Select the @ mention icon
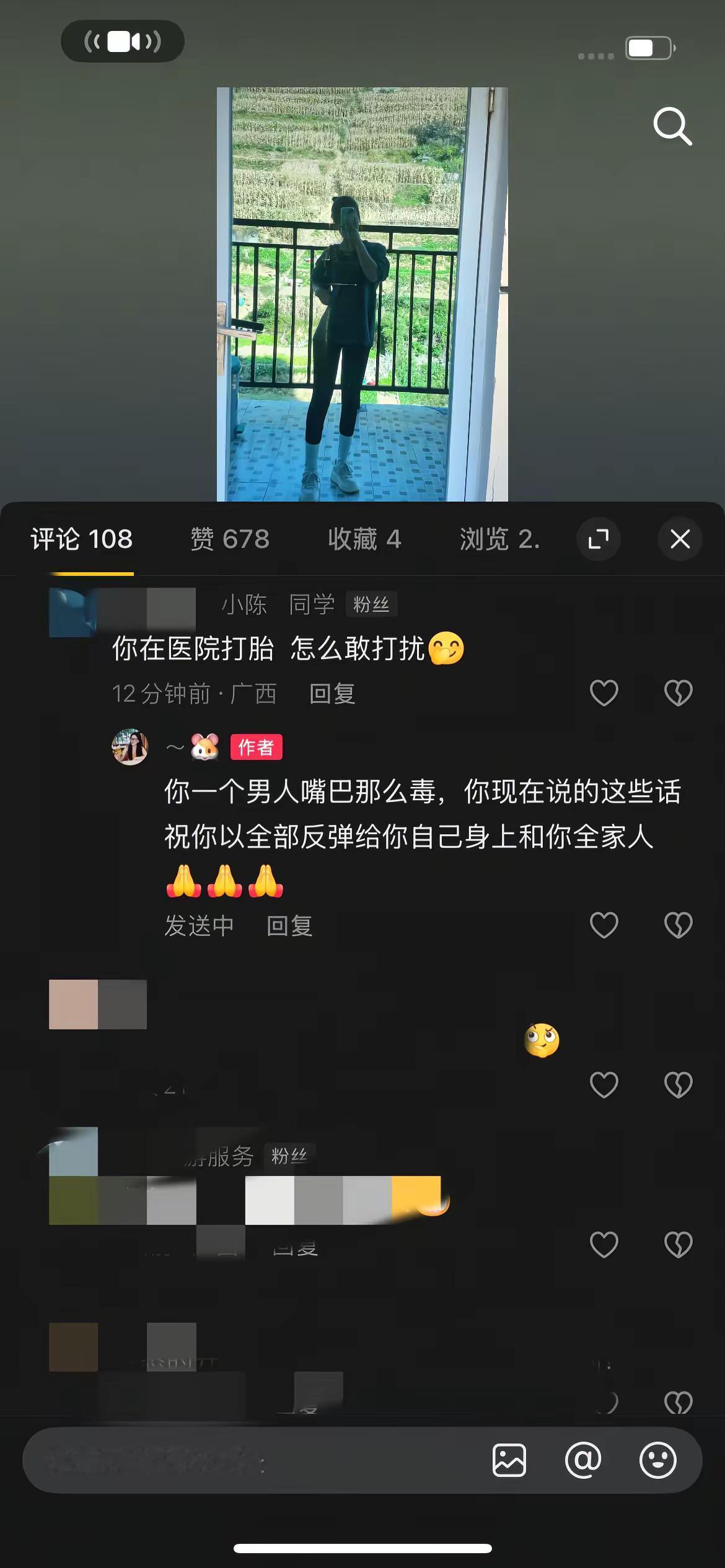725x1568 pixels. pyautogui.click(x=584, y=1460)
